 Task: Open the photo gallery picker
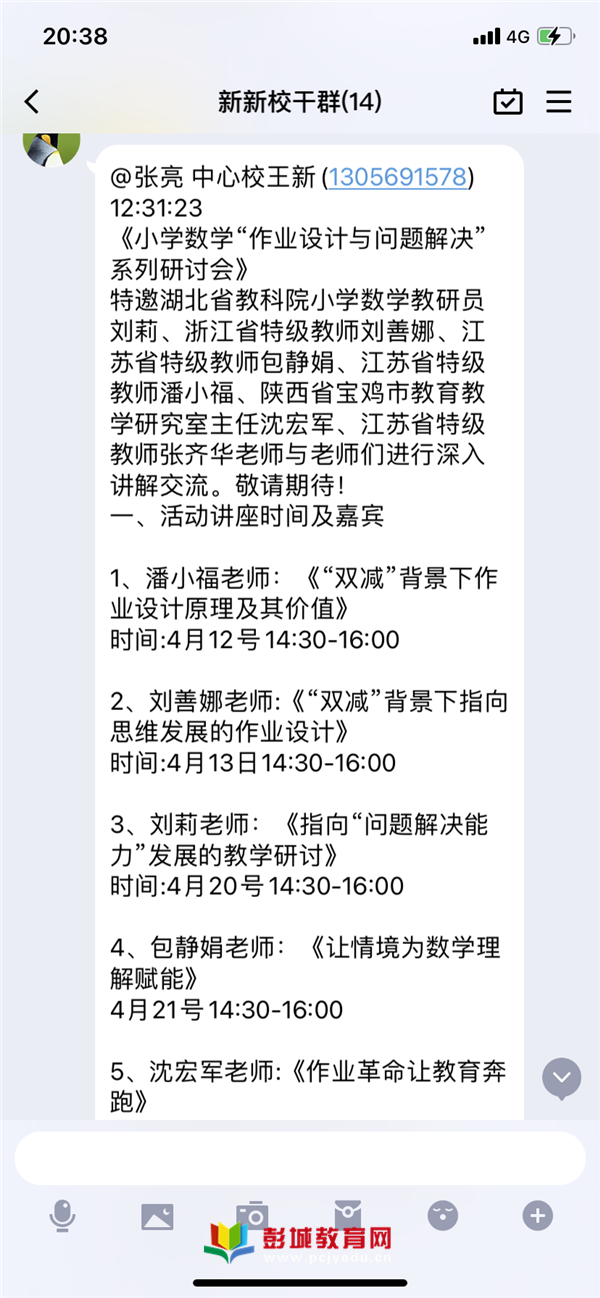click(x=157, y=1216)
